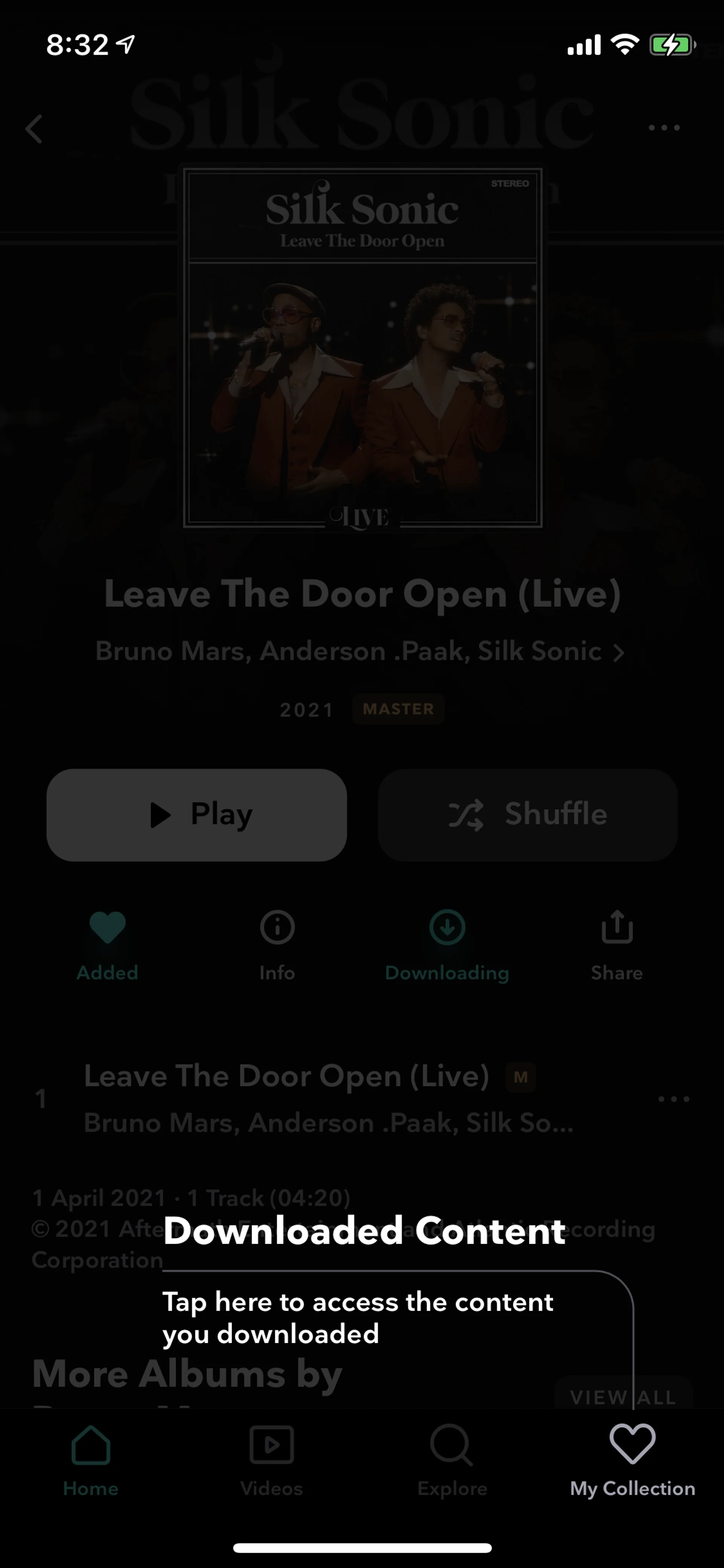Screen dimensions: 724x1568
Task: Play the album
Action: click(196, 814)
